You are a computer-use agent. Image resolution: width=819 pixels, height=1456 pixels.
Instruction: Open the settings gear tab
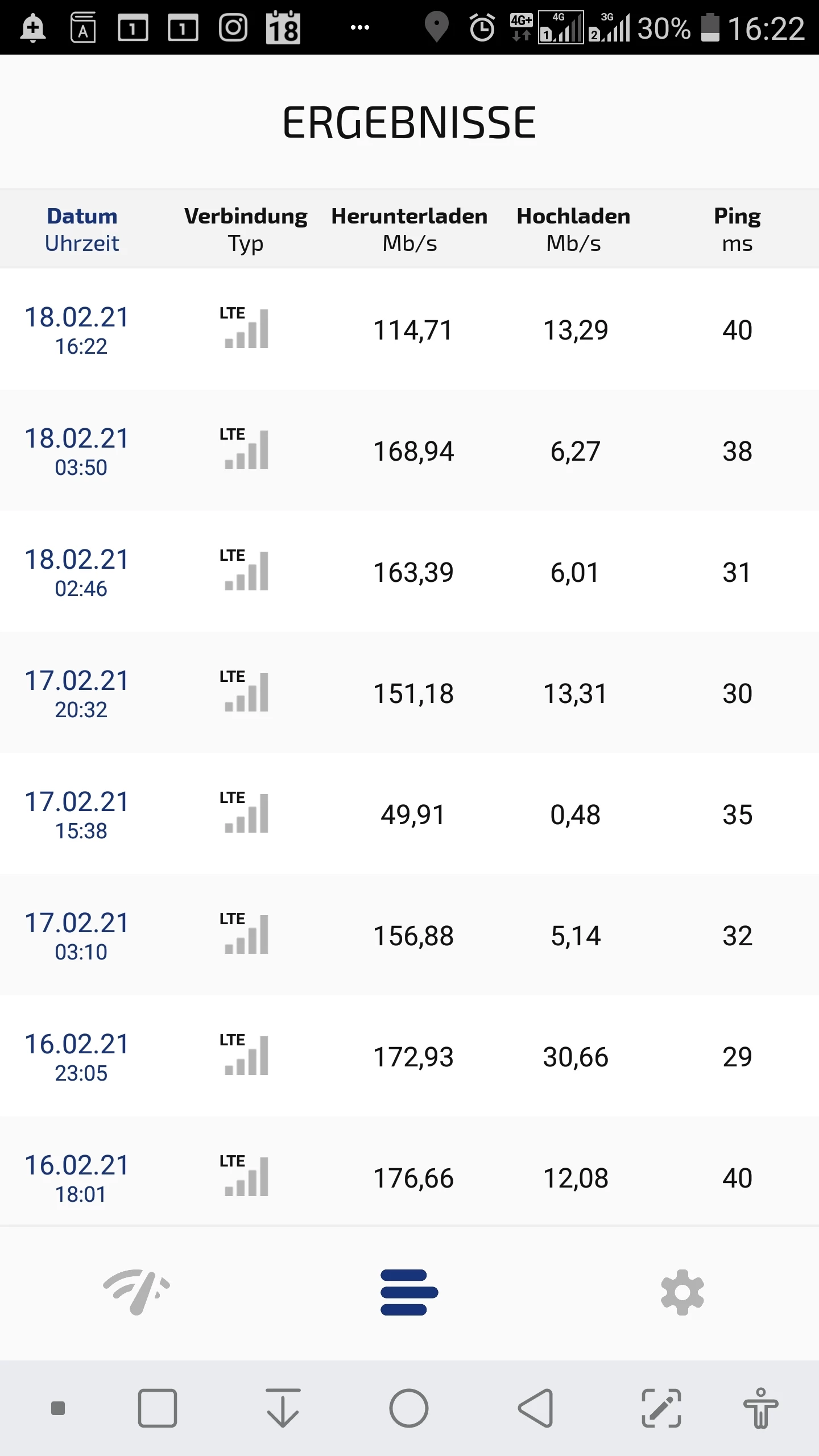(682, 1292)
